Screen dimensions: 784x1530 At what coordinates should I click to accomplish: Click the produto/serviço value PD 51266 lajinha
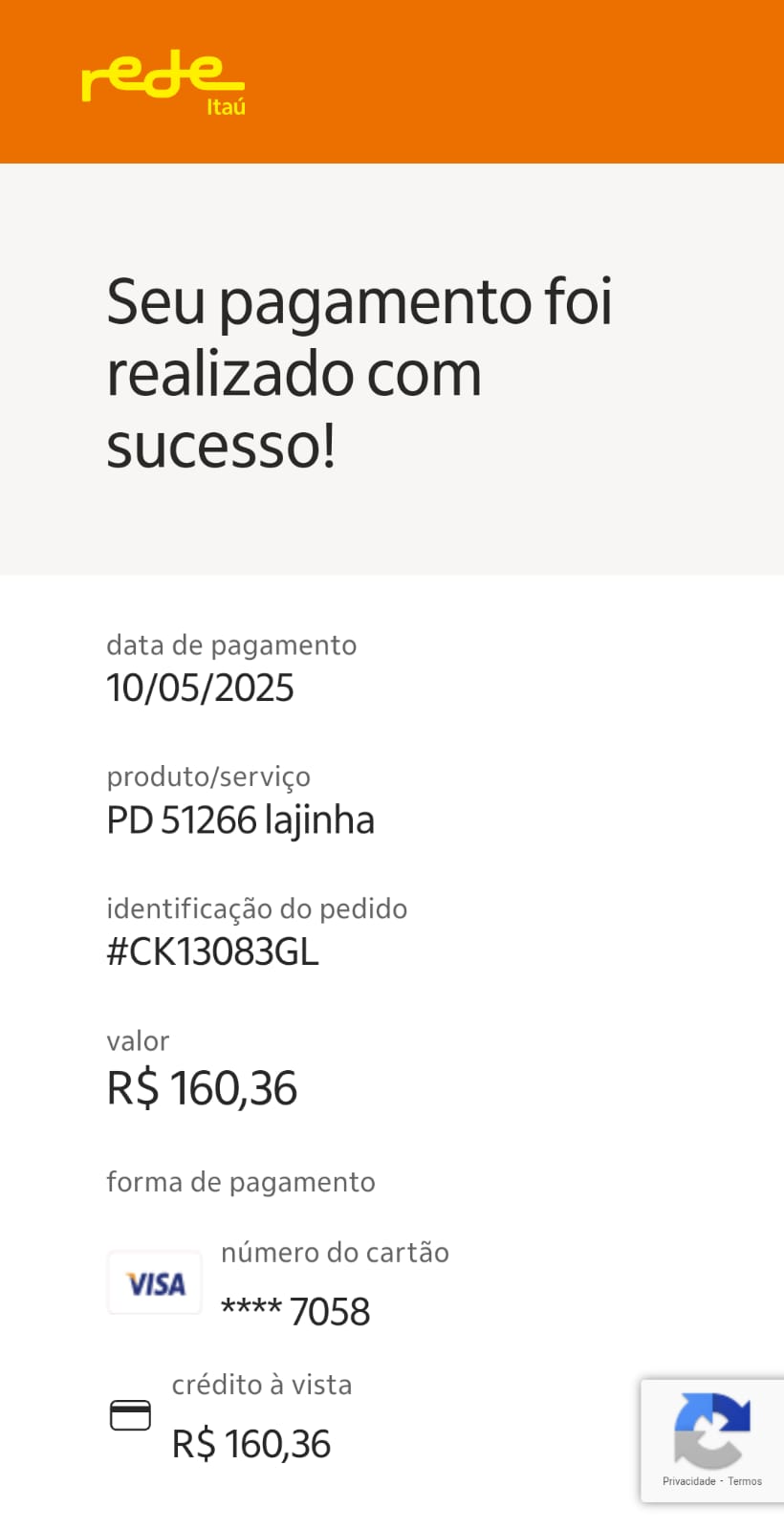(242, 819)
